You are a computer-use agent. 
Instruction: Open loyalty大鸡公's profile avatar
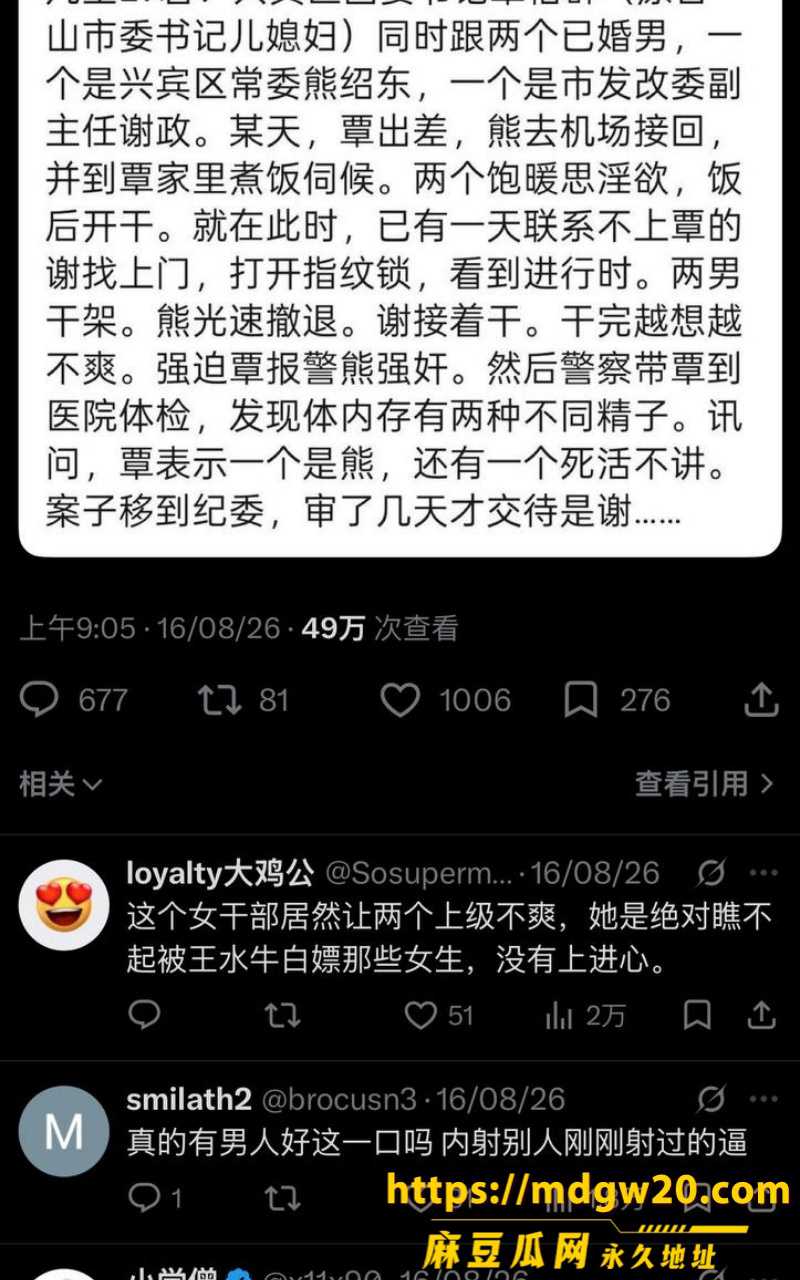pyautogui.click(x=64, y=904)
